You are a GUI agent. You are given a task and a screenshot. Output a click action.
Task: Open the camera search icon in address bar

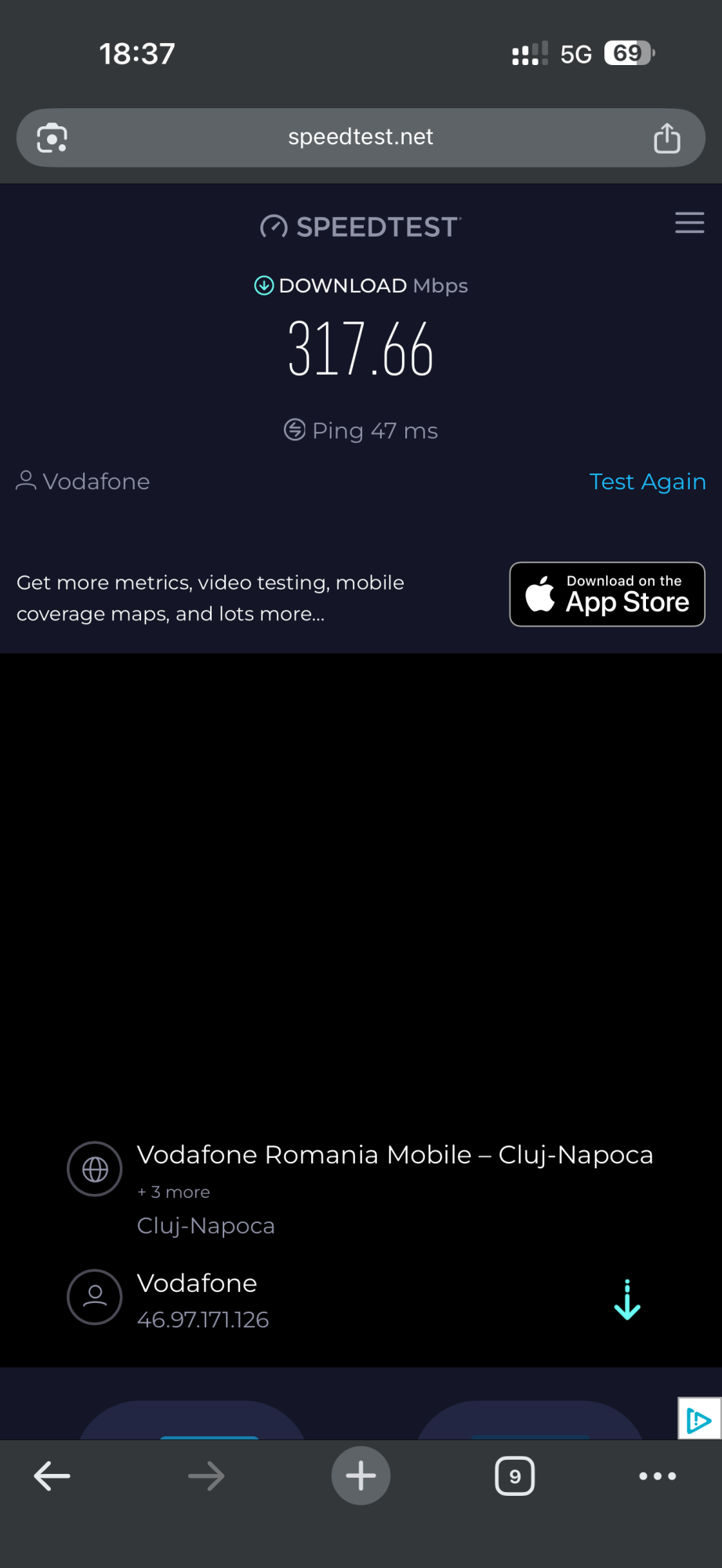pyautogui.click(x=53, y=138)
